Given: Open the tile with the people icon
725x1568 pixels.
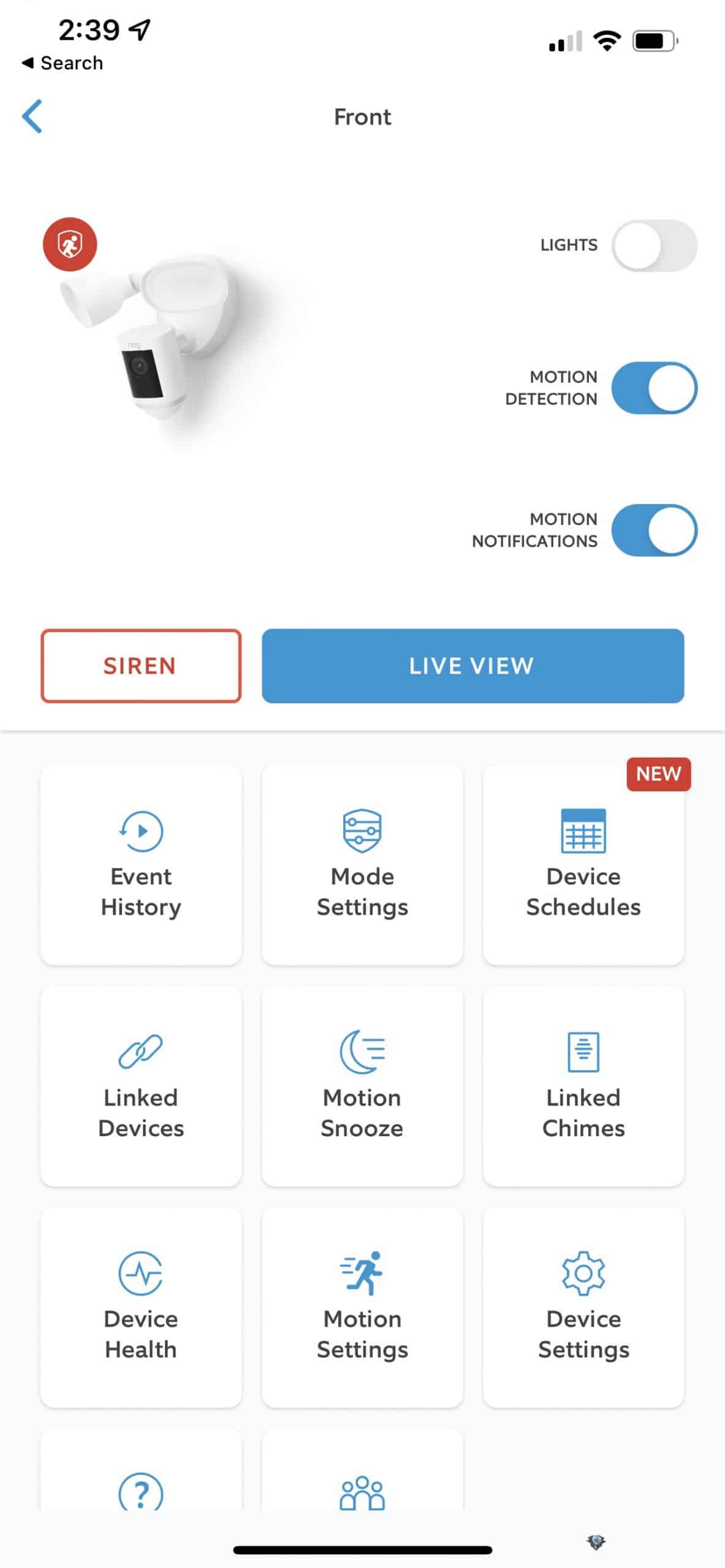Looking at the screenshot, I should point(362,1470).
